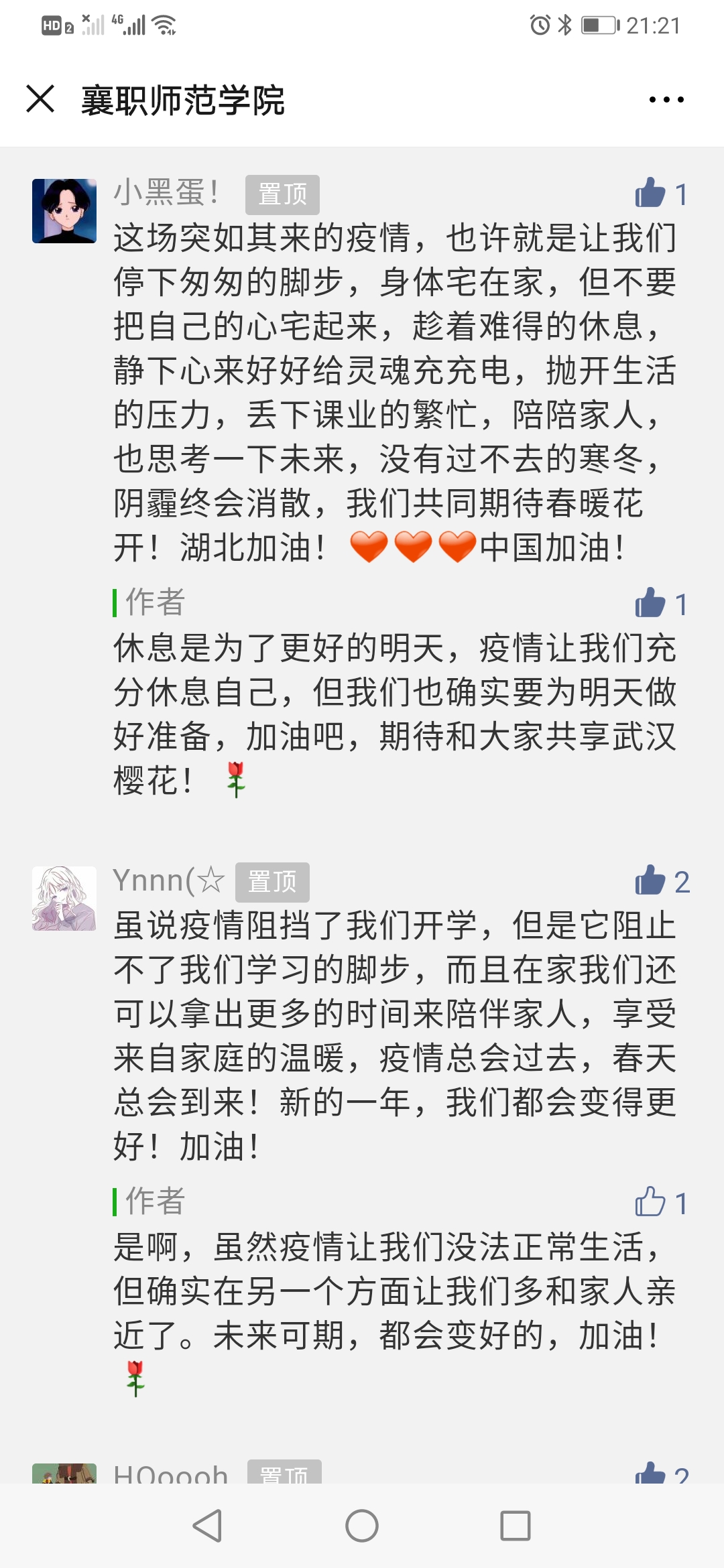Open the three-dot overflow menu
The image size is (724, 1568).
click(666, 100)
